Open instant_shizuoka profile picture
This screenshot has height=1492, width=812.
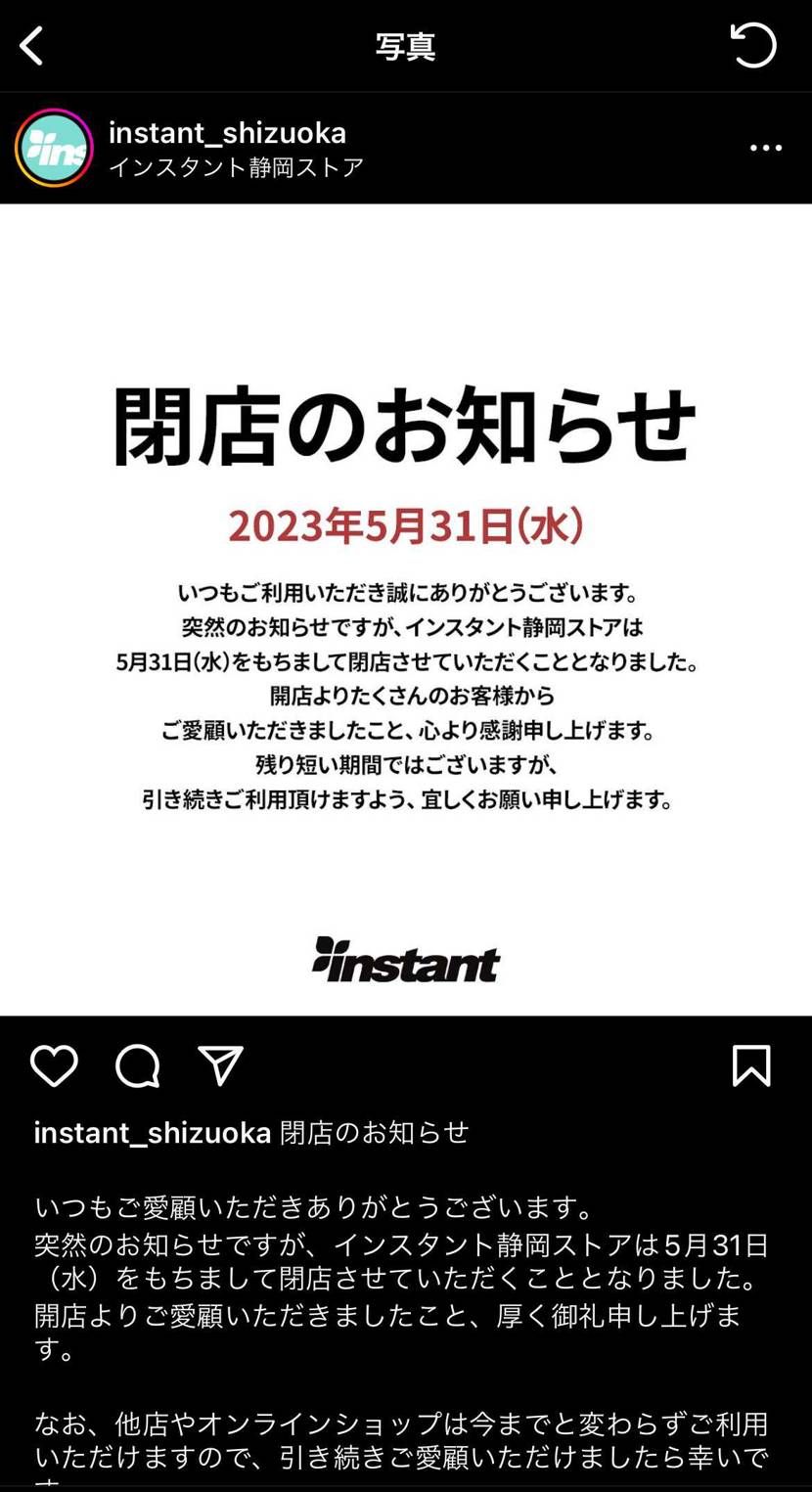(54, 148)
